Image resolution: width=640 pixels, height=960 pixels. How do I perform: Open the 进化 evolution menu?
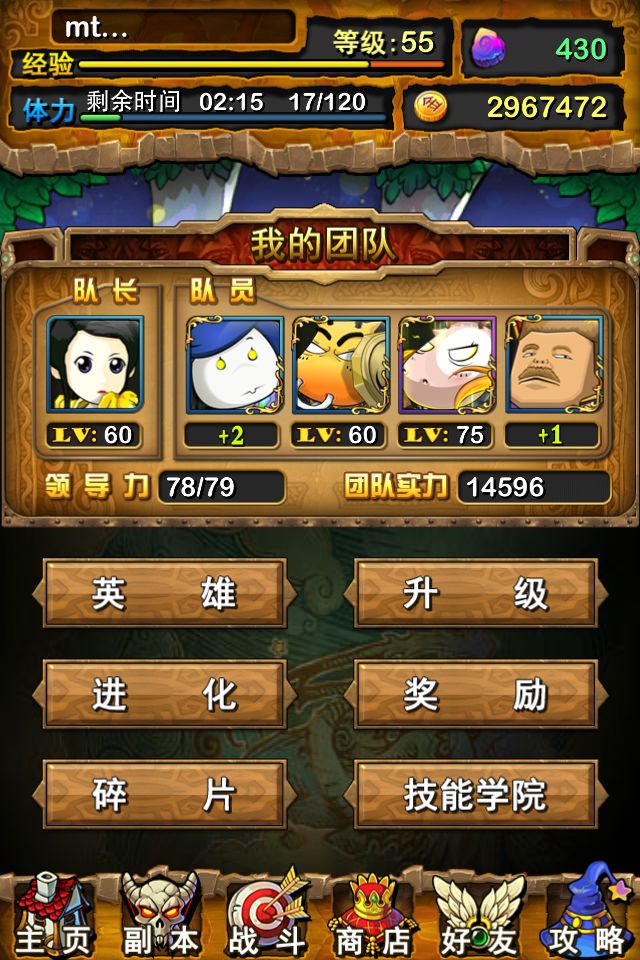(164, 694)
